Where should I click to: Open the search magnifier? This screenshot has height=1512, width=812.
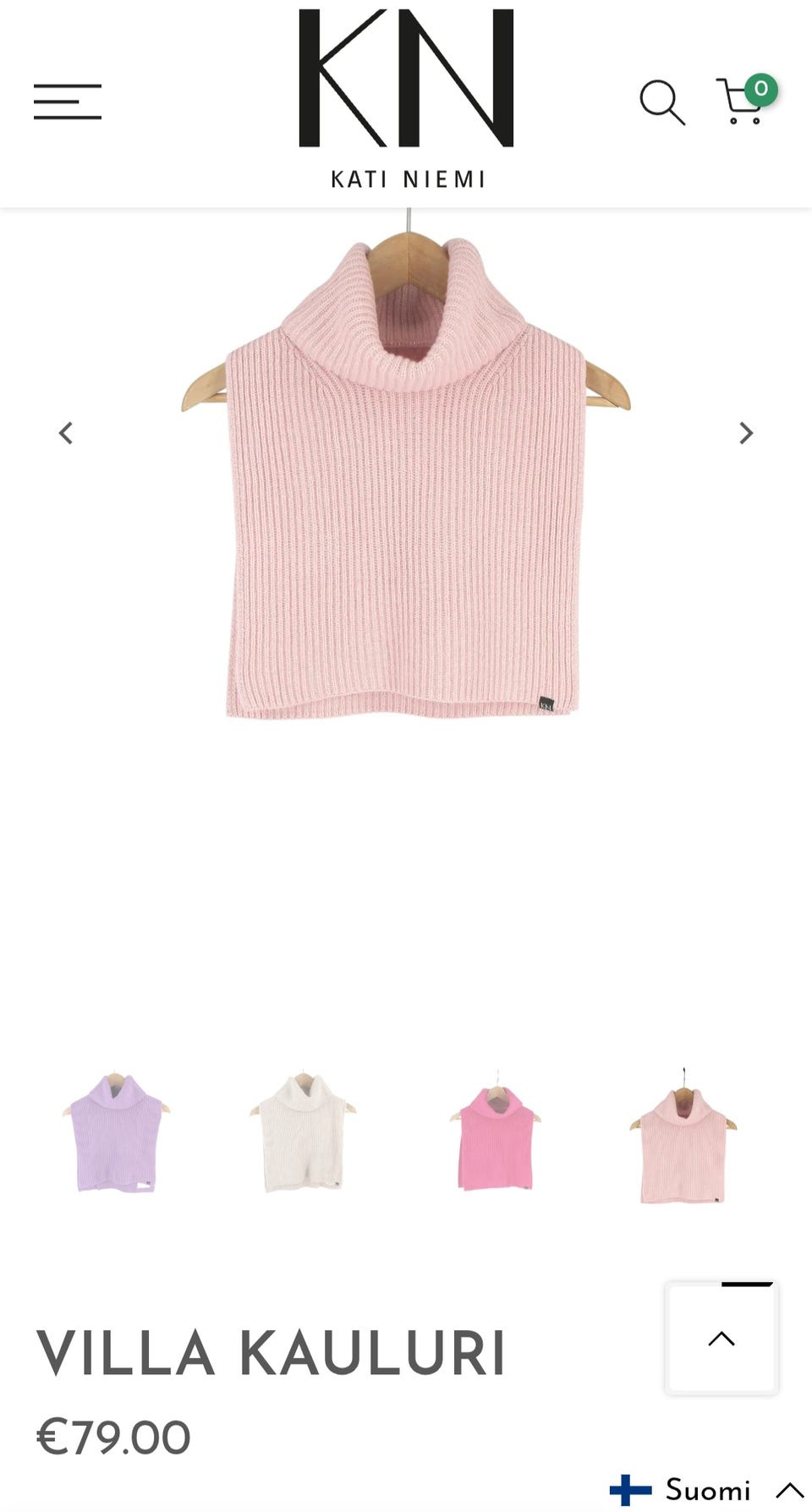[661, 103]
